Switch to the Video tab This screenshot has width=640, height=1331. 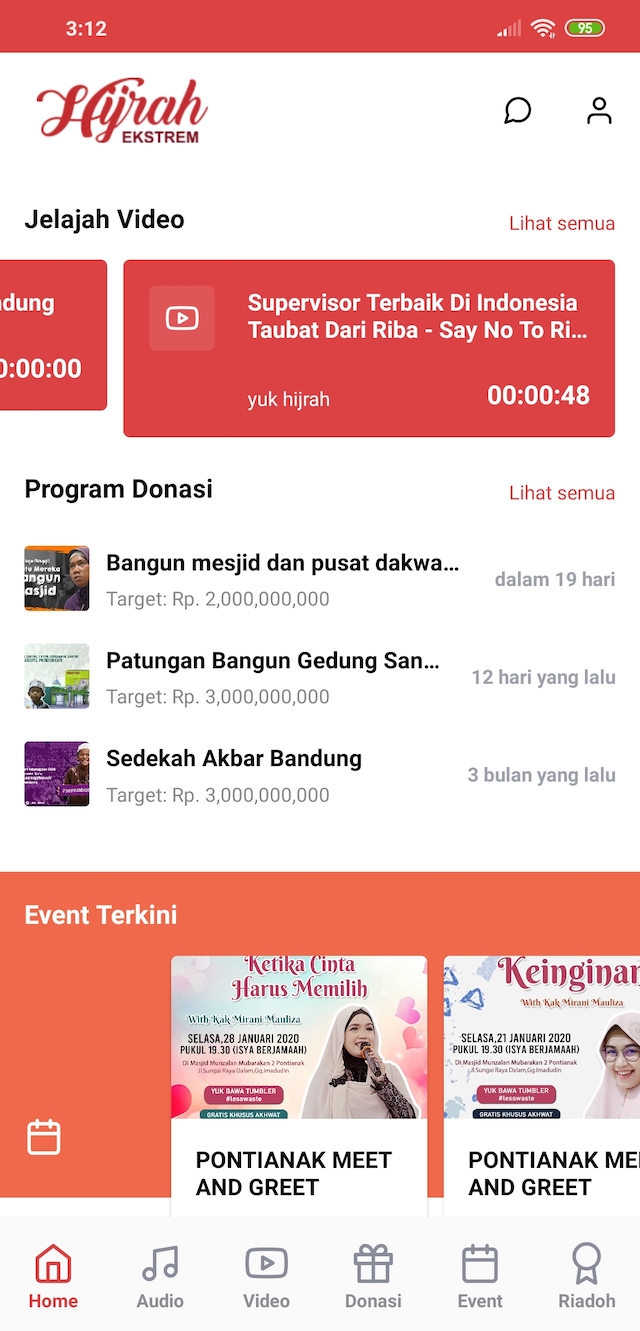click(x=266, y=1277)
